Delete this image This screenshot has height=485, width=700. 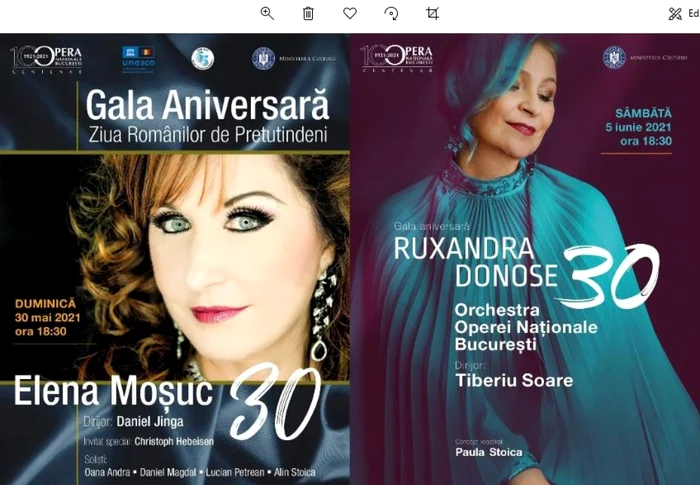tap(308, 13)
